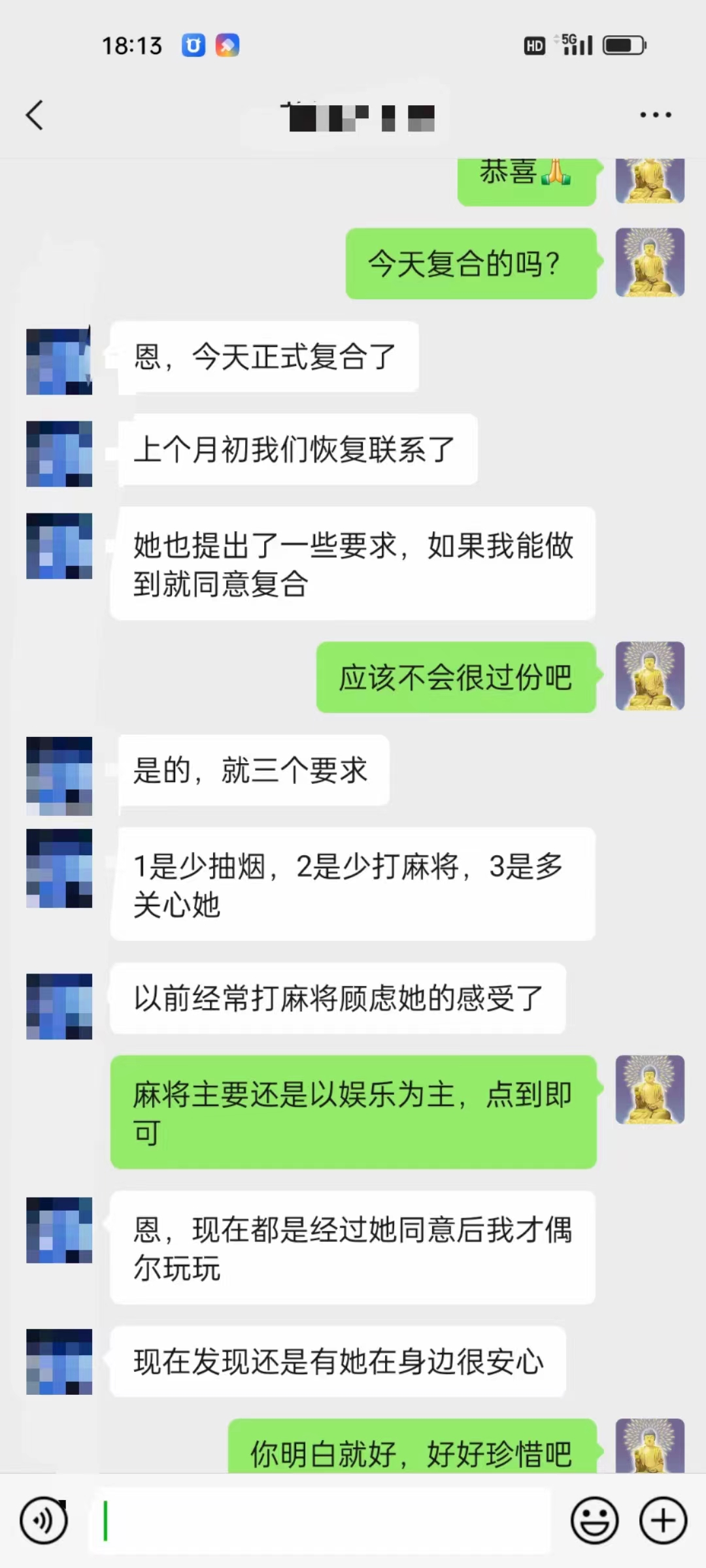Open the emoji sticker panel

594,1520
